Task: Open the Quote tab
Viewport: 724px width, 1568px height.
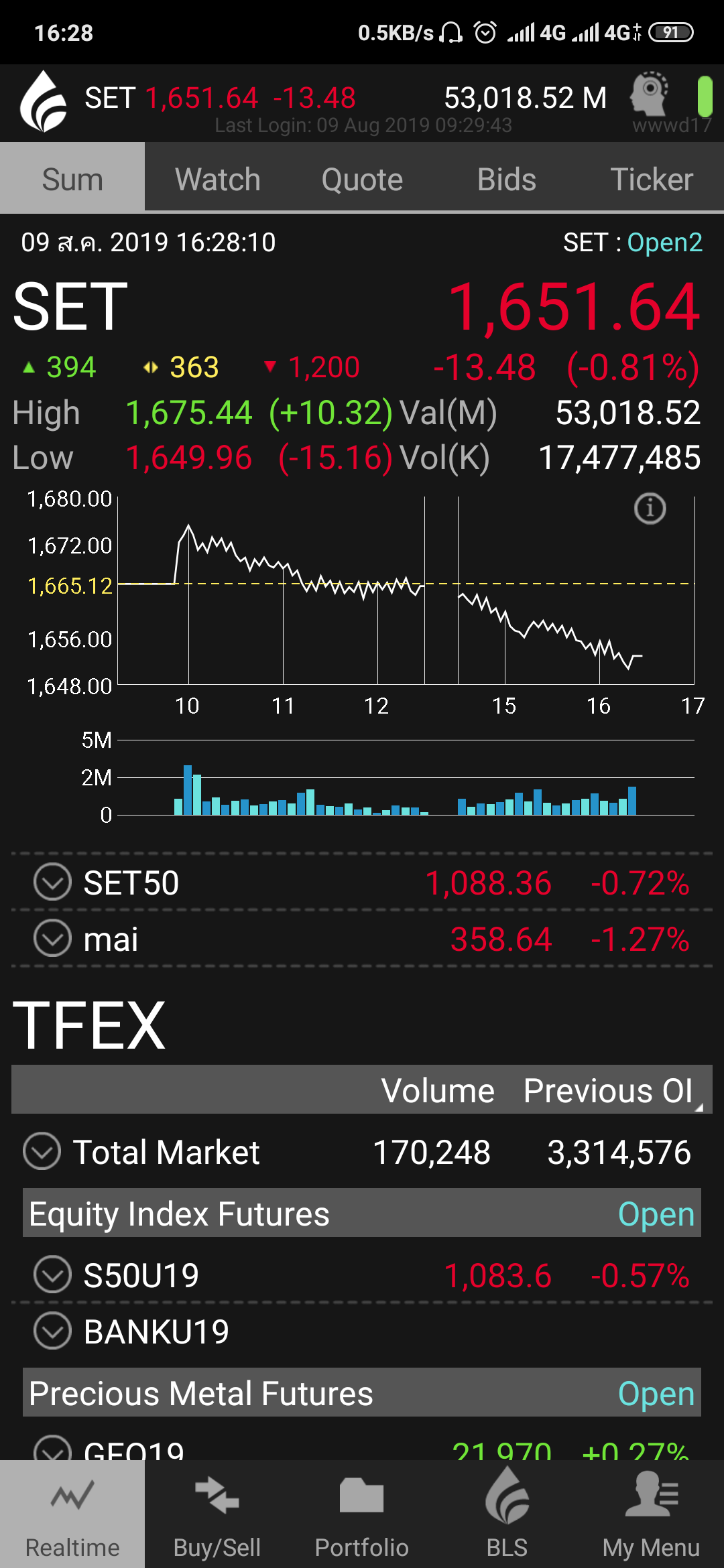Action: 362,180
